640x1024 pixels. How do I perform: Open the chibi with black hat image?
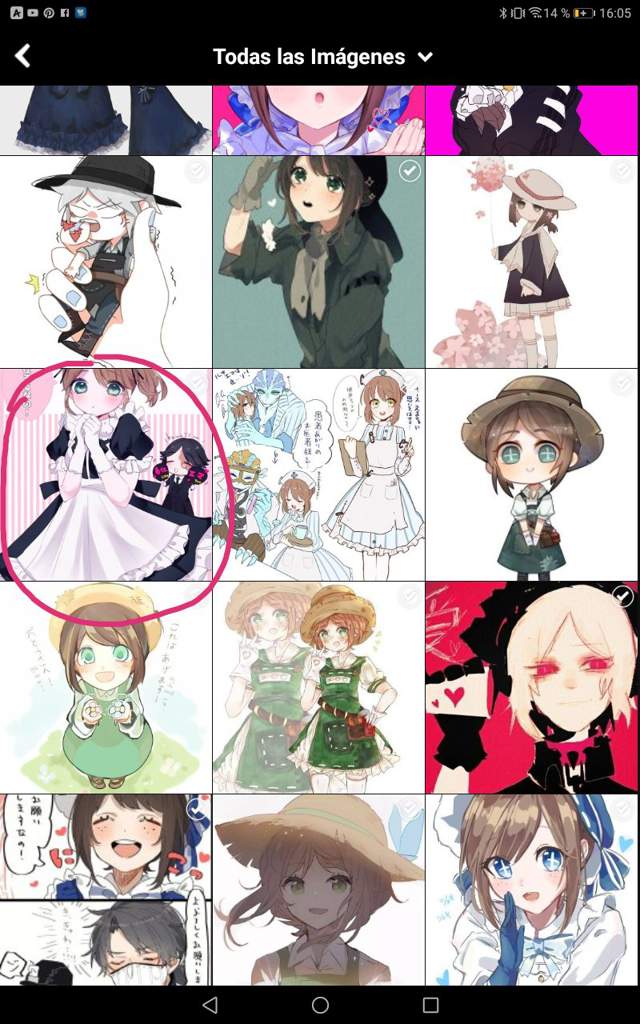pos(105,262)
